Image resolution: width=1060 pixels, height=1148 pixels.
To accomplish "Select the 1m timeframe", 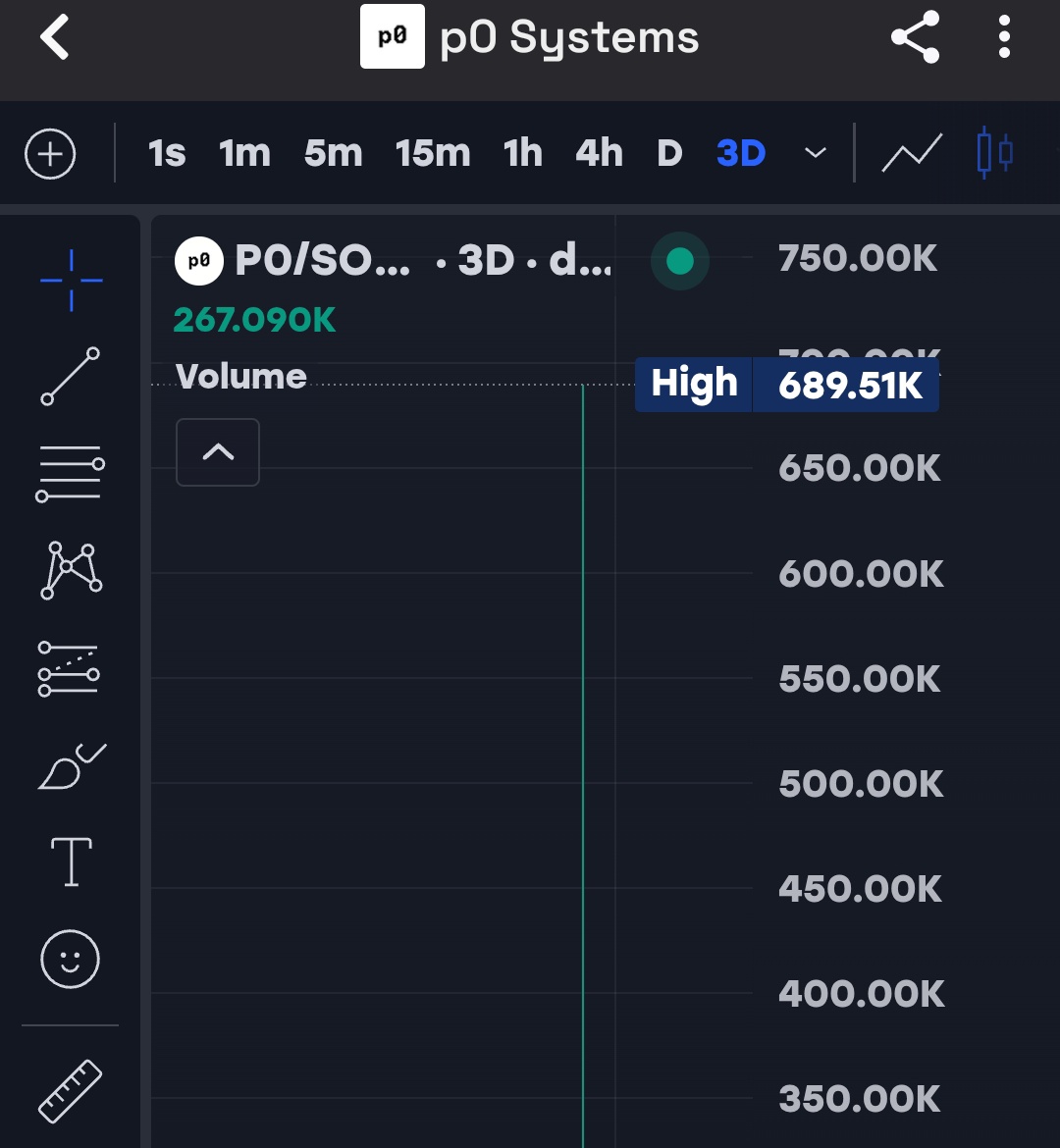I will coord(244,154).
